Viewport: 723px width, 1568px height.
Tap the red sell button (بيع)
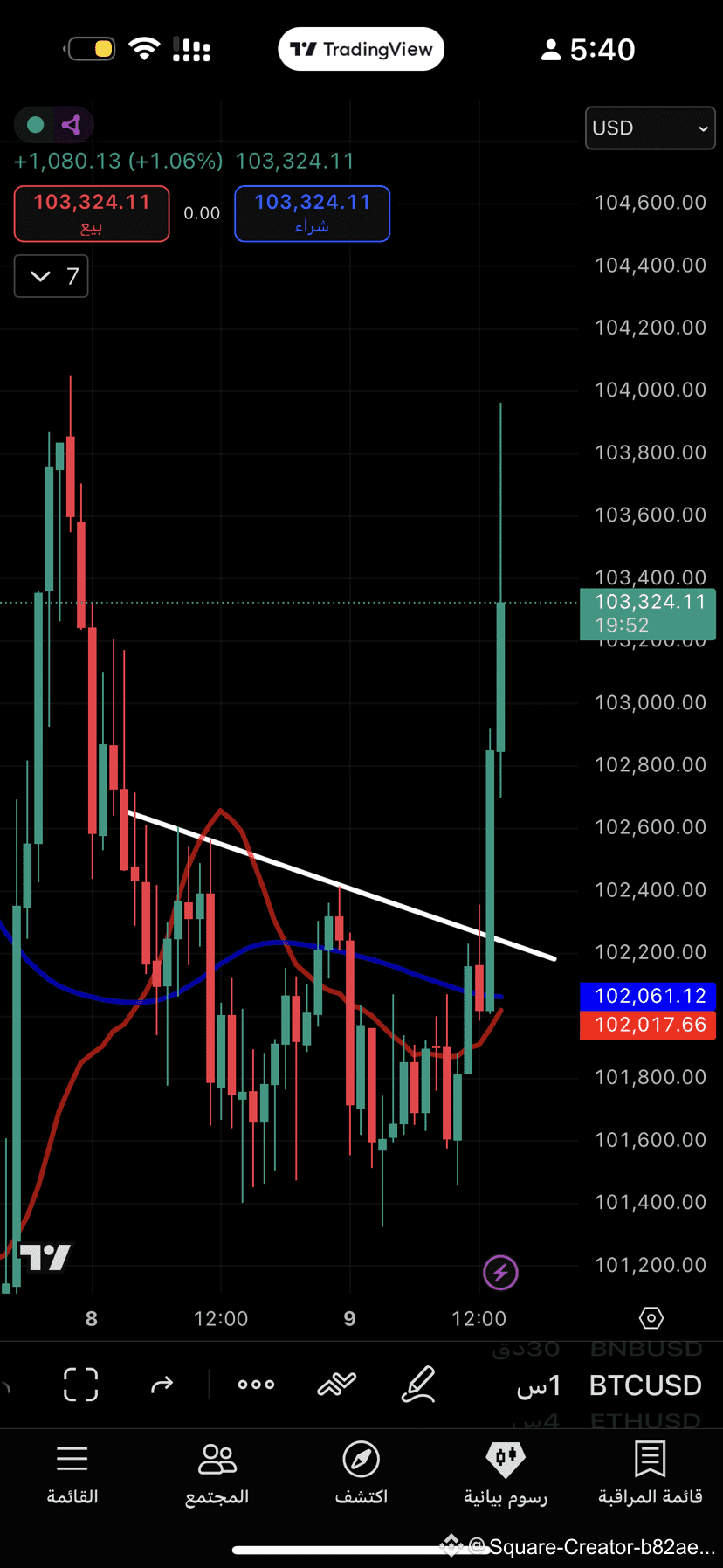92,213
